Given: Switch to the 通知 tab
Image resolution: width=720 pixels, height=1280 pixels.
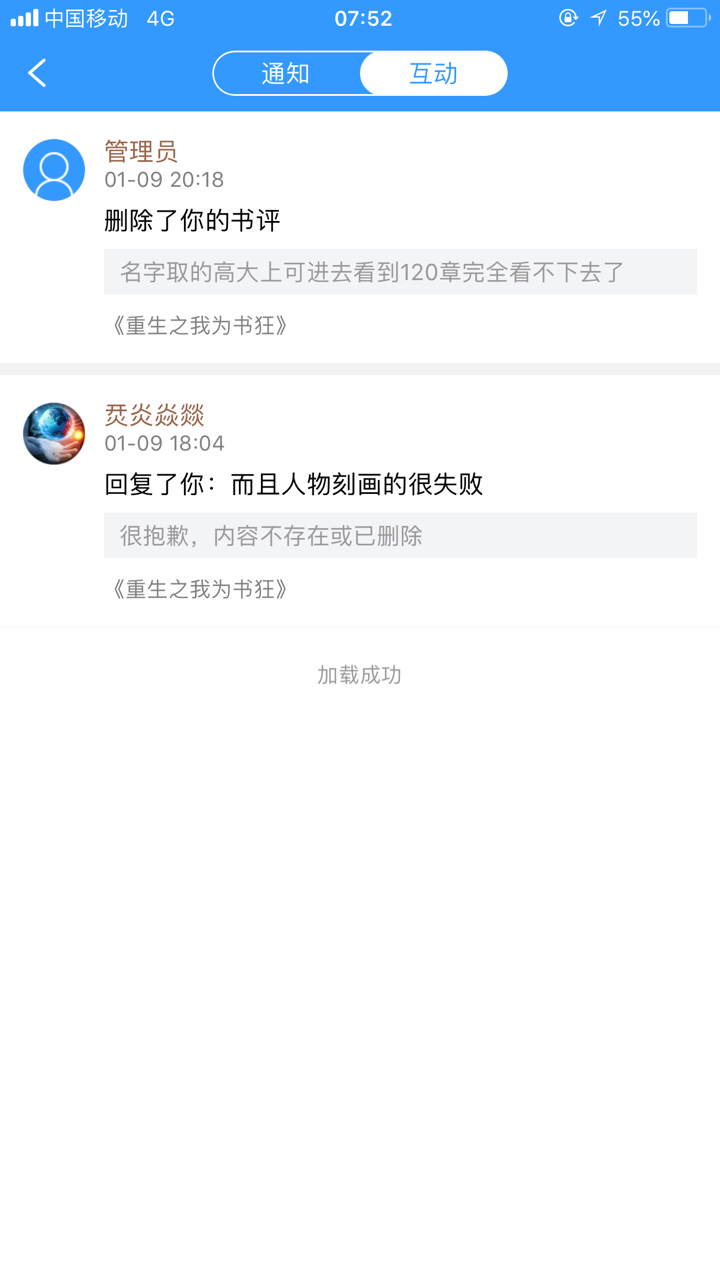Looking at the screenshot, I should pos(286,73).
